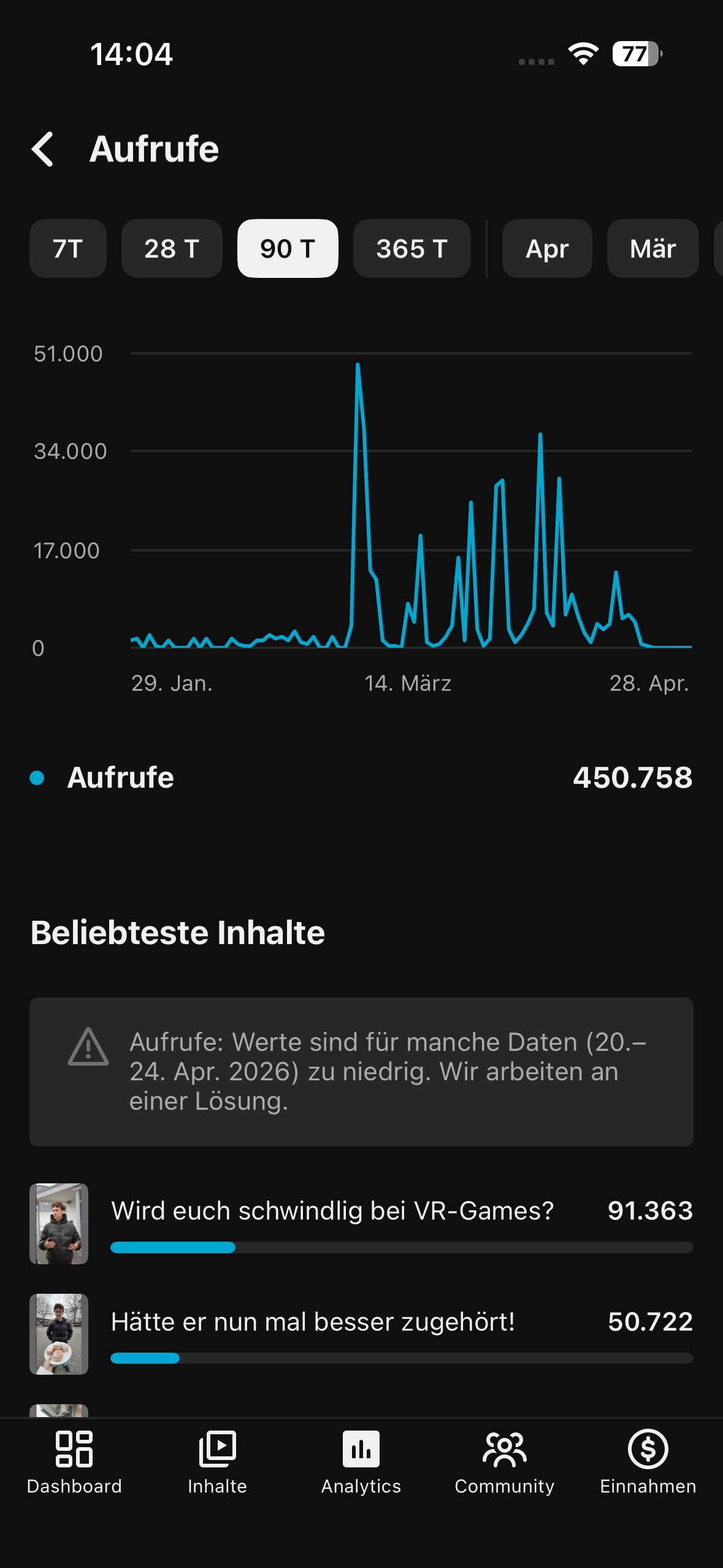Open the Inhalte tab
Screen dimensions: 723x1568
coord(217,1462)
